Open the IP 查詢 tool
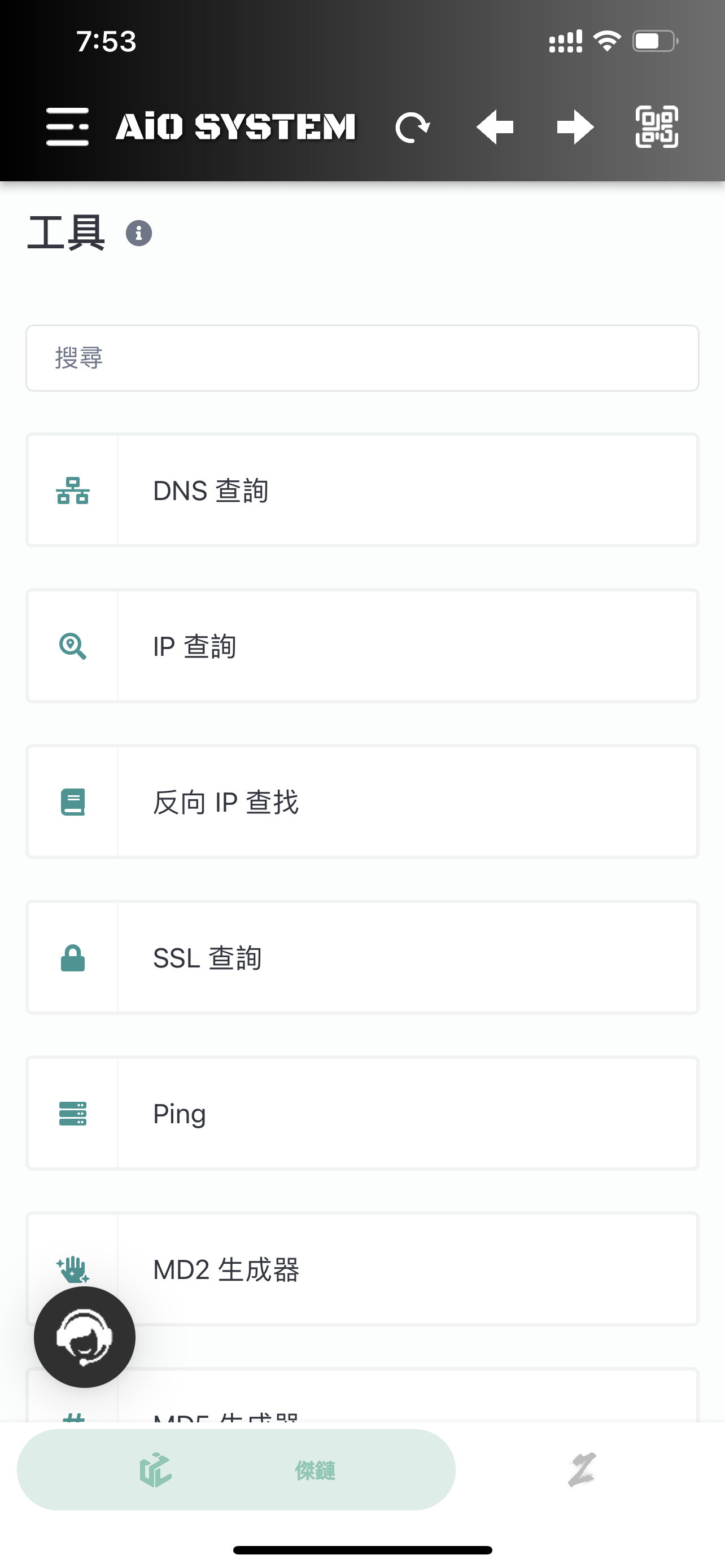 [x=362, y=646]
